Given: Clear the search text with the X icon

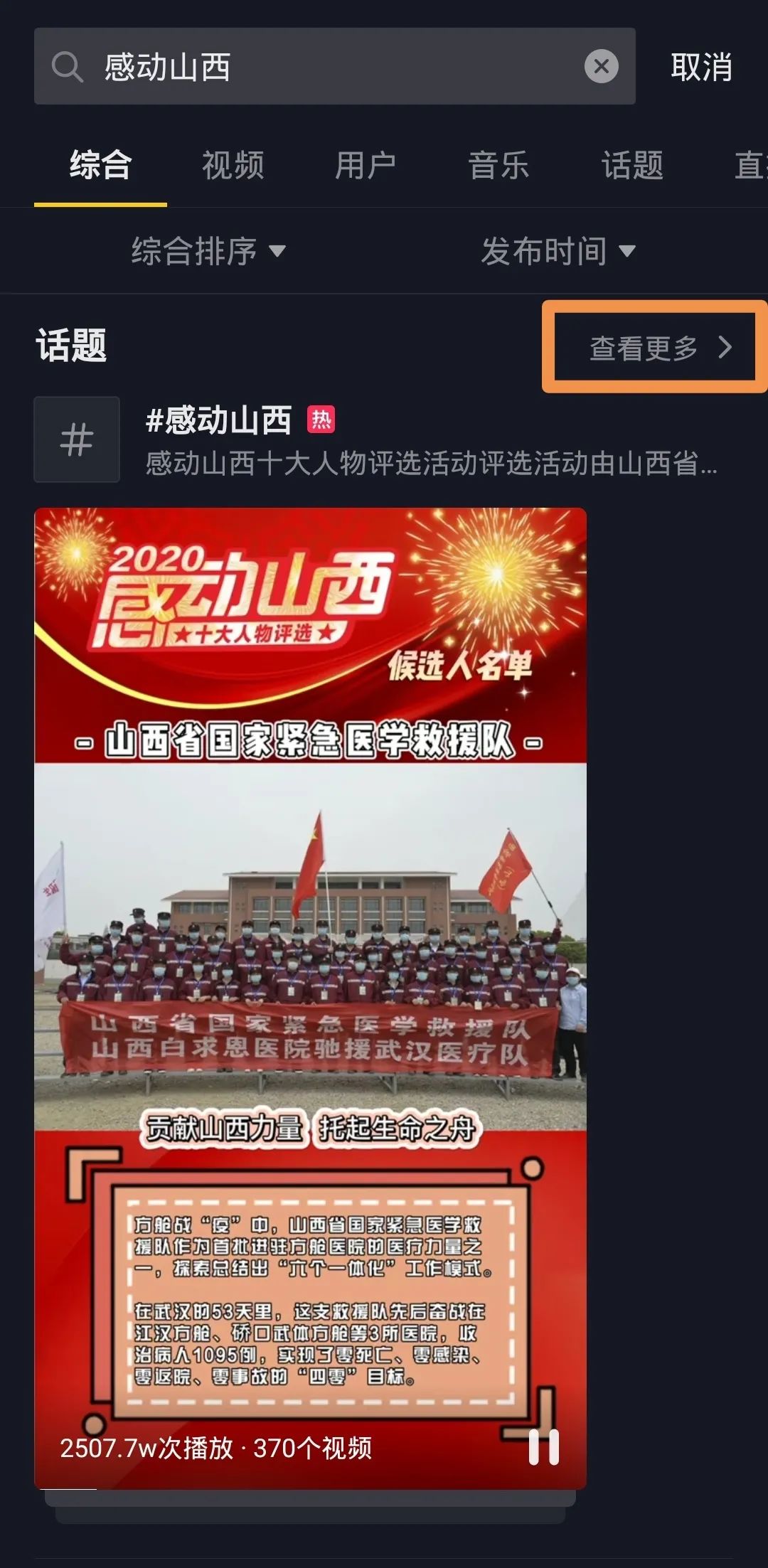Looking at the screenshot, I should click(602, 67).
